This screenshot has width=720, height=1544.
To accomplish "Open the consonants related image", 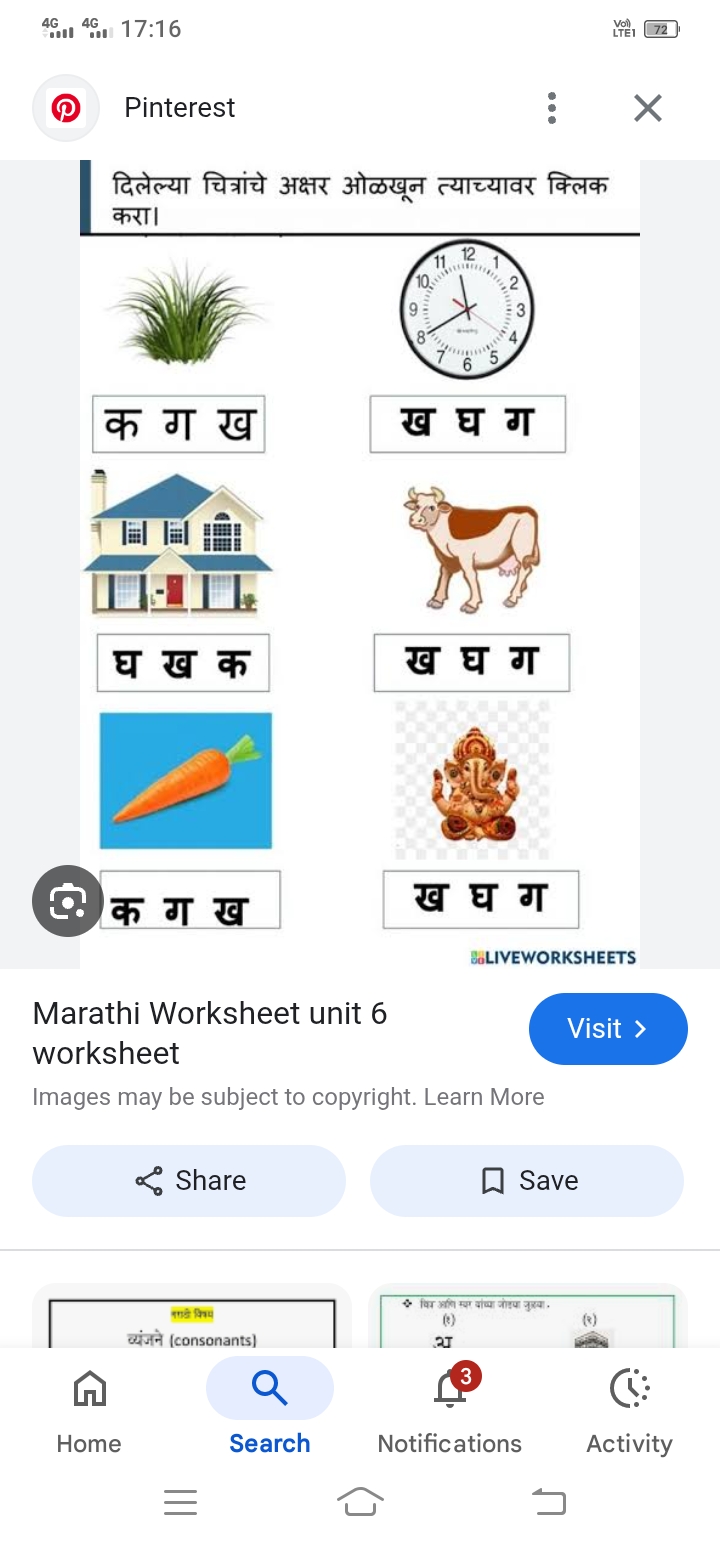I will 192,1316.
